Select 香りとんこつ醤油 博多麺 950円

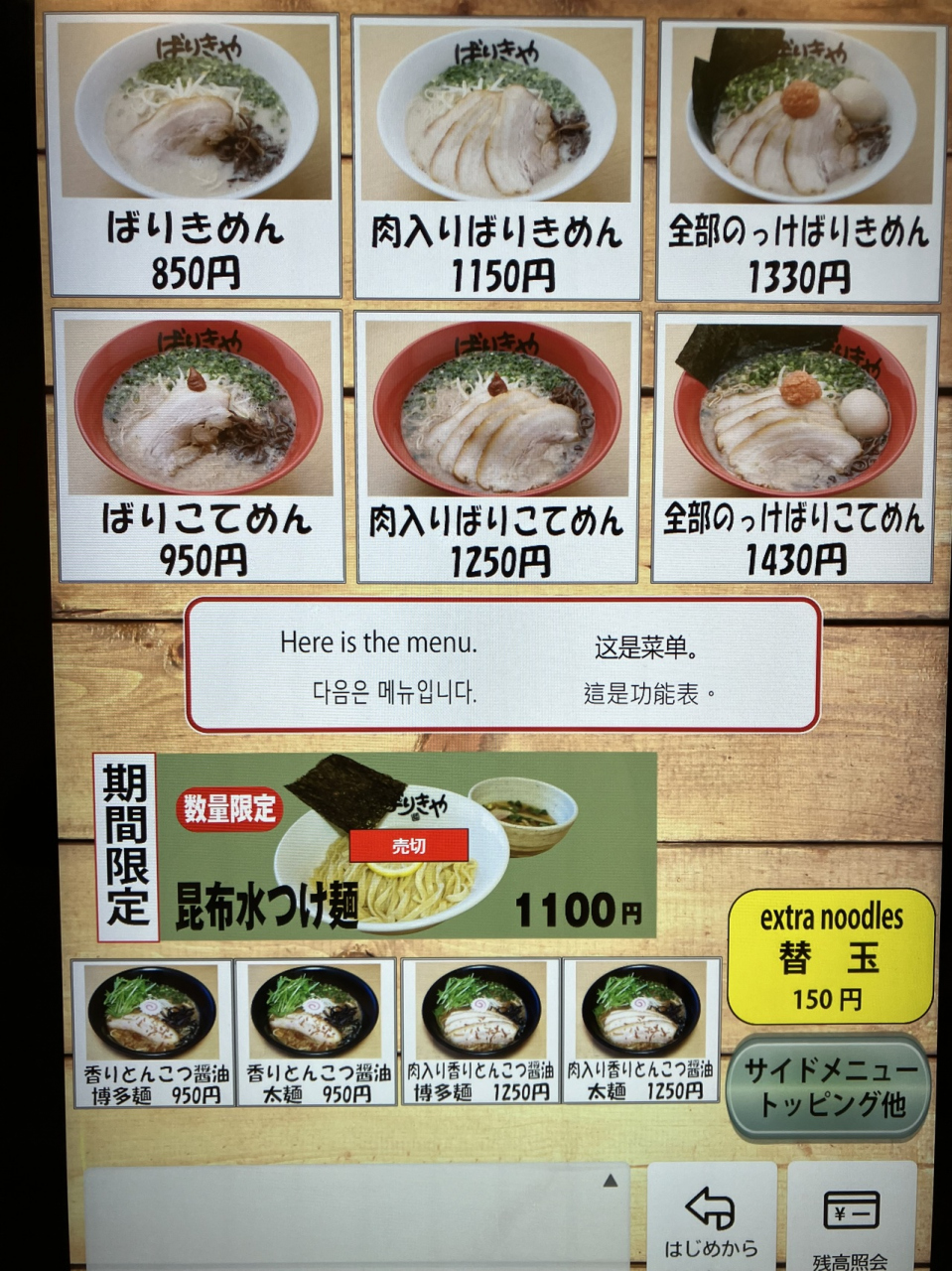[x=153, y=1032]
